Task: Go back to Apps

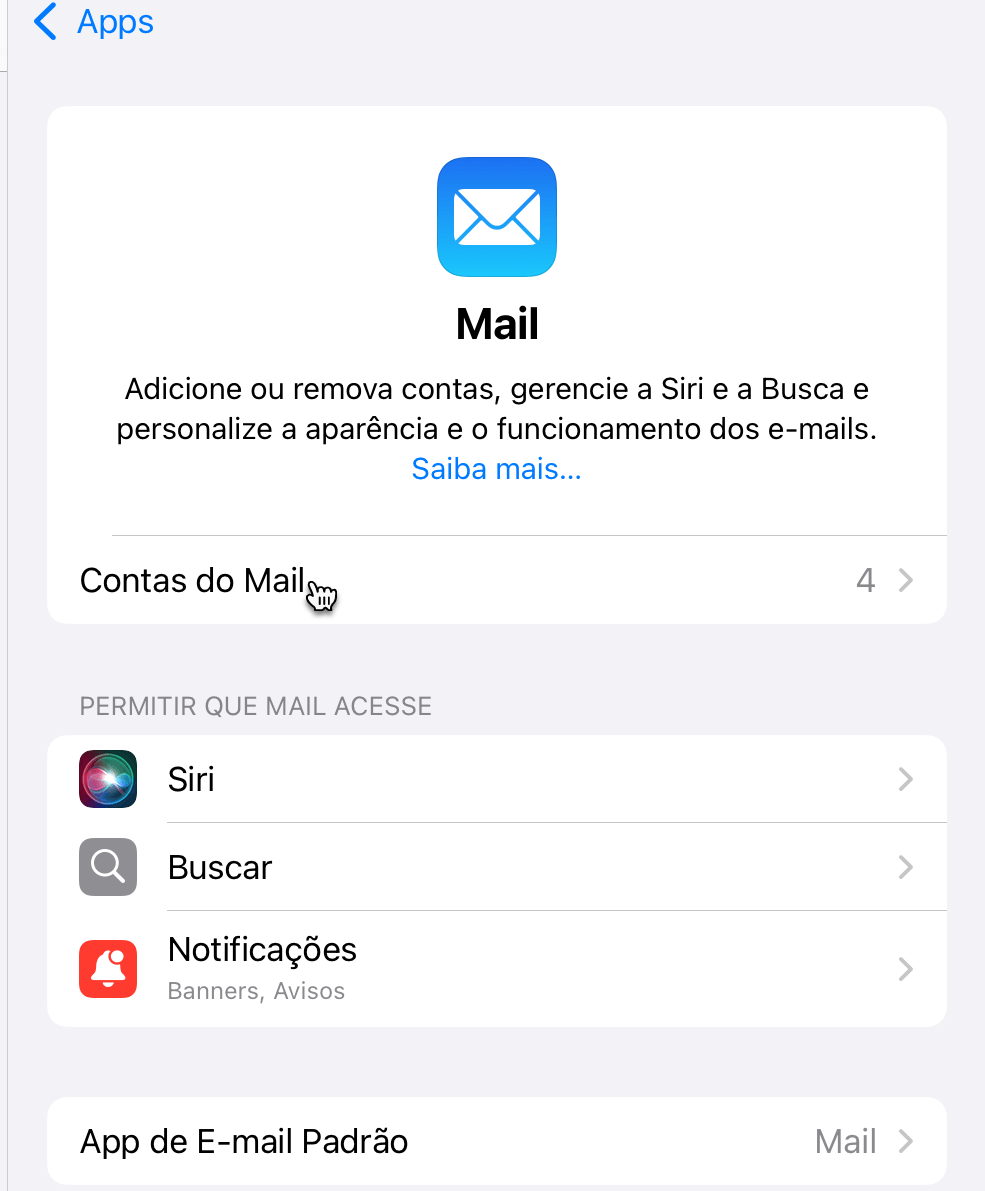Action: pyautogui.click(x=94, y=22)
